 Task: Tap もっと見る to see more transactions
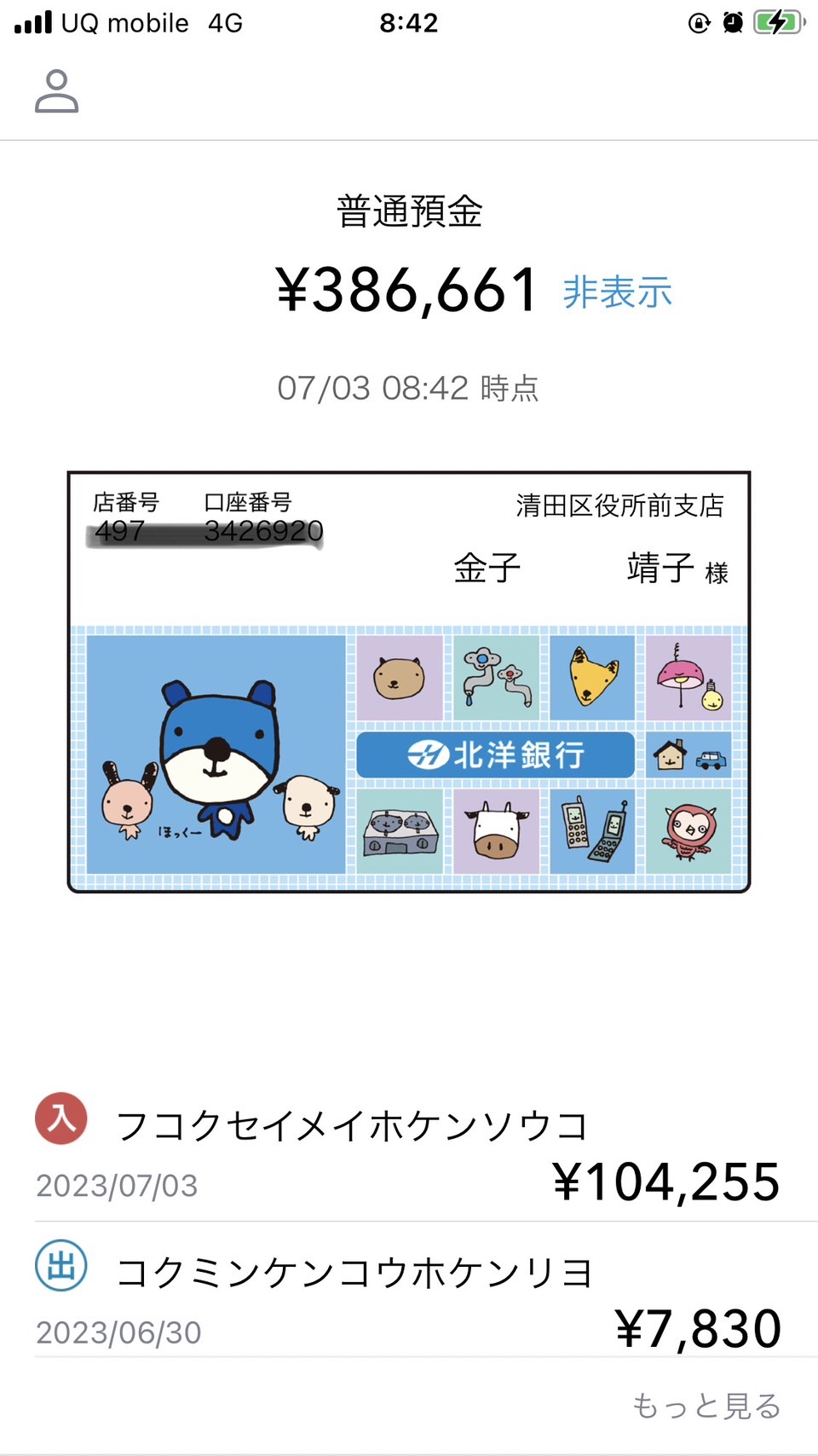tap(706, 1406)
